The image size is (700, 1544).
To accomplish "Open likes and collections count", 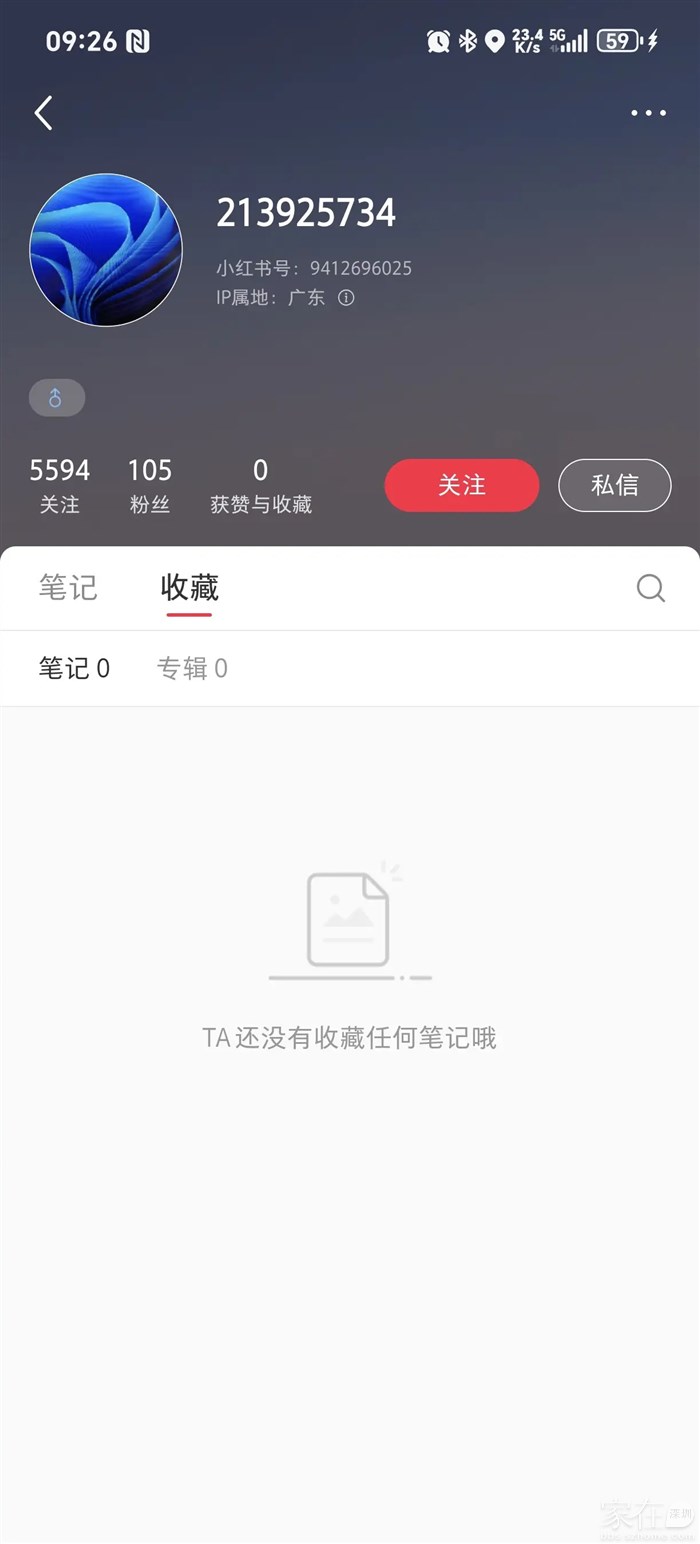I will click(x=261, y=484).
